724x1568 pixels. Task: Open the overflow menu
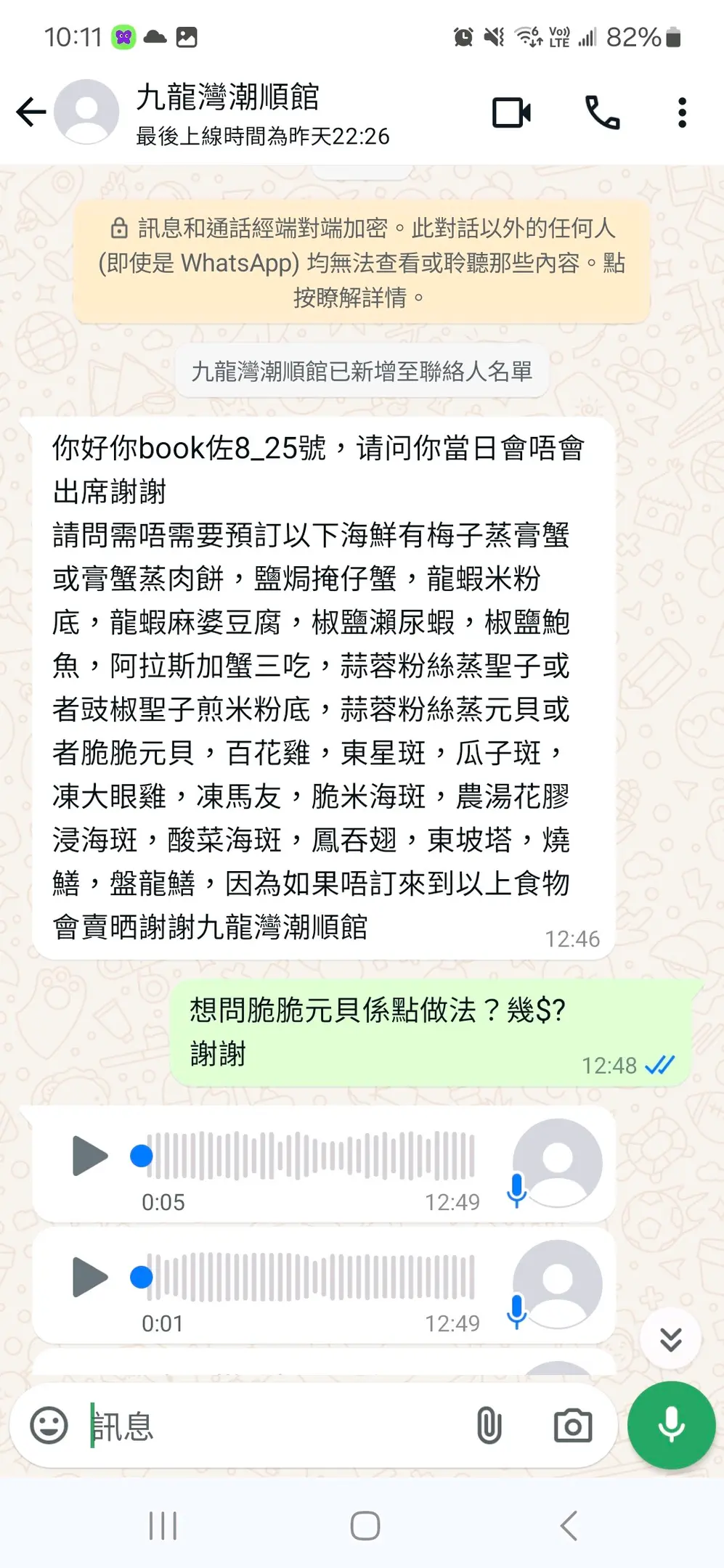pyautogui.click(x=681, y=113)
